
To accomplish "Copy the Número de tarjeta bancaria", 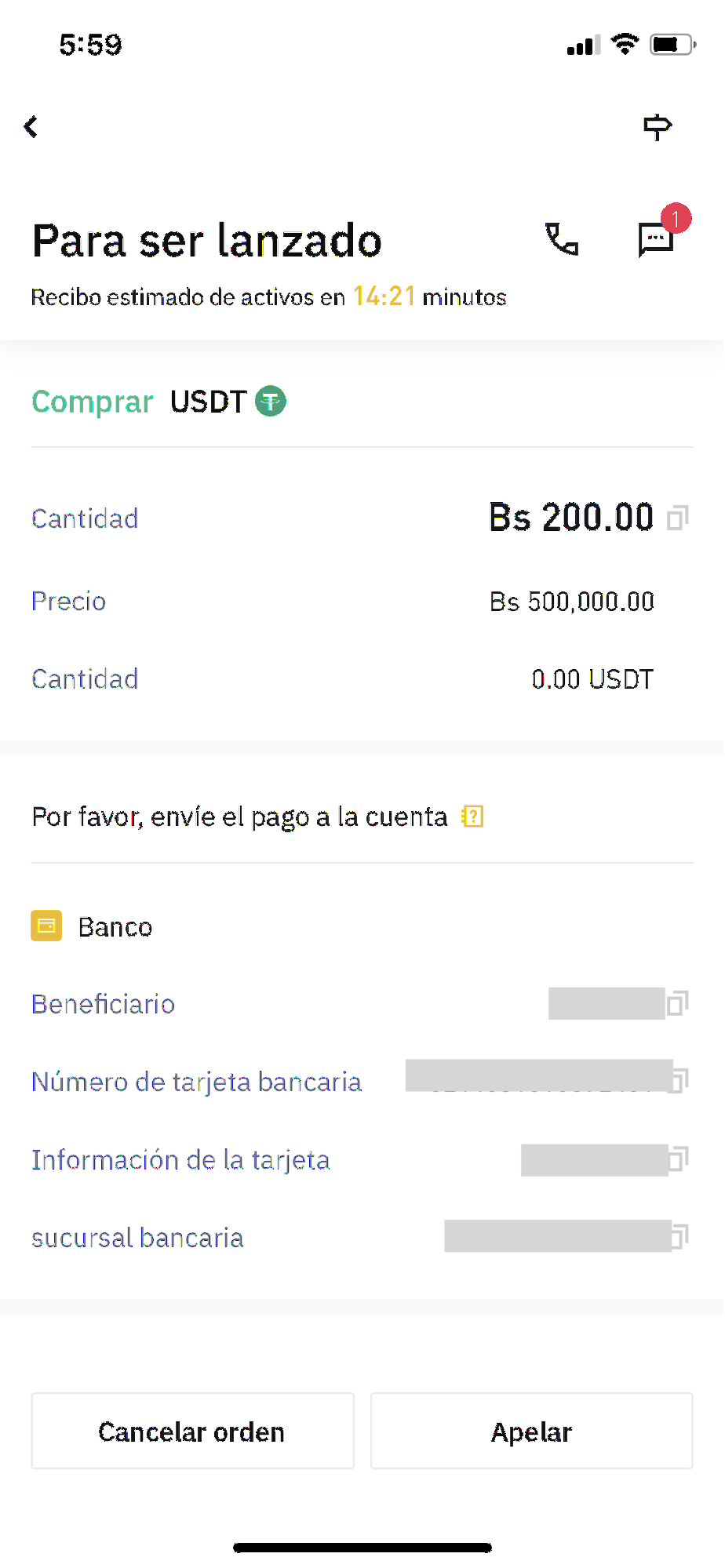I will [x=678, y=1080].
